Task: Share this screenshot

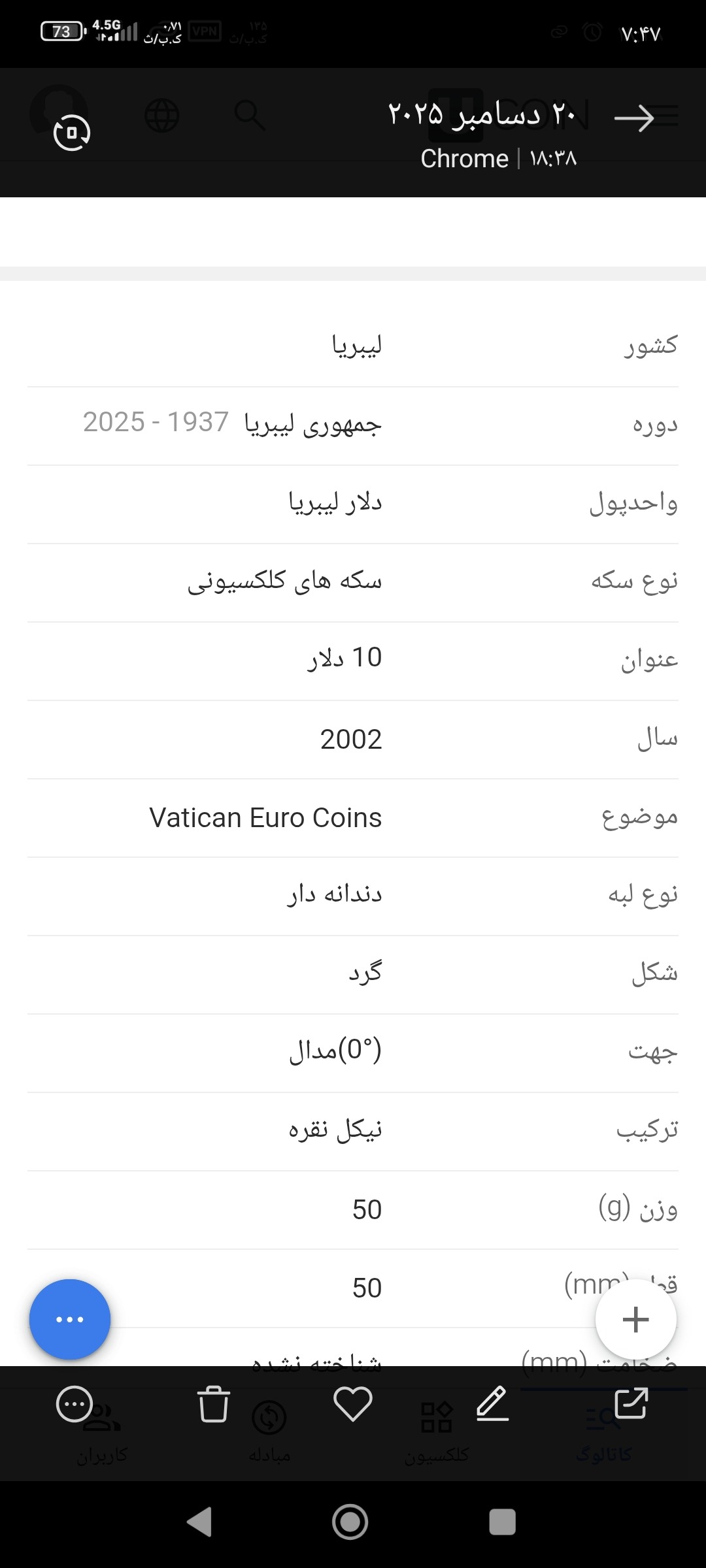Action: click(x=631, y=1403)
